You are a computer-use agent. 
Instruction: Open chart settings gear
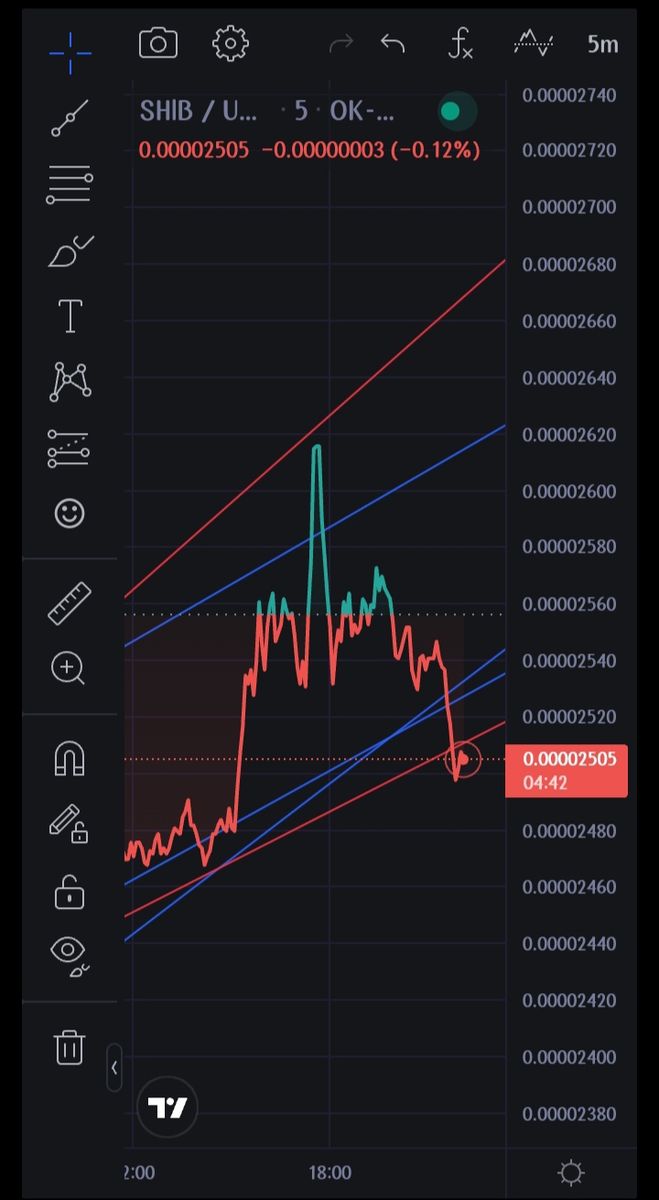tap(230, 43)
